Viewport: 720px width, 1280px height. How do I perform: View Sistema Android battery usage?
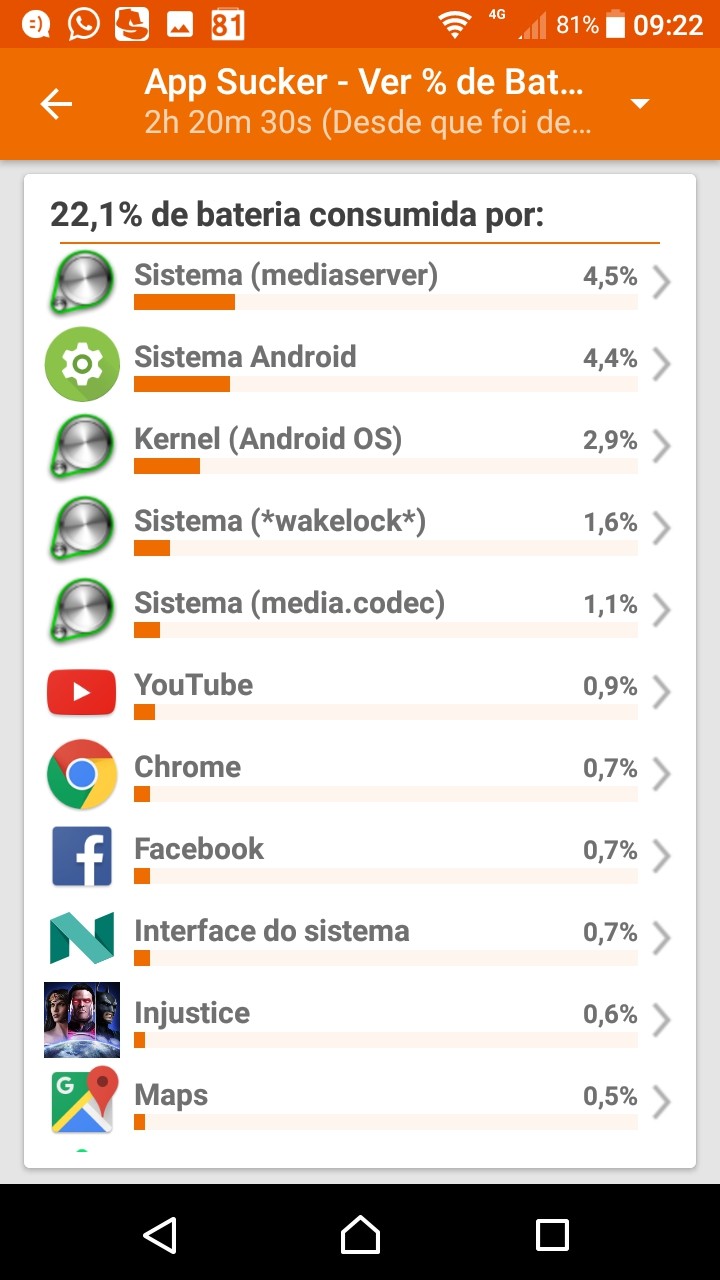click(360, 365)
